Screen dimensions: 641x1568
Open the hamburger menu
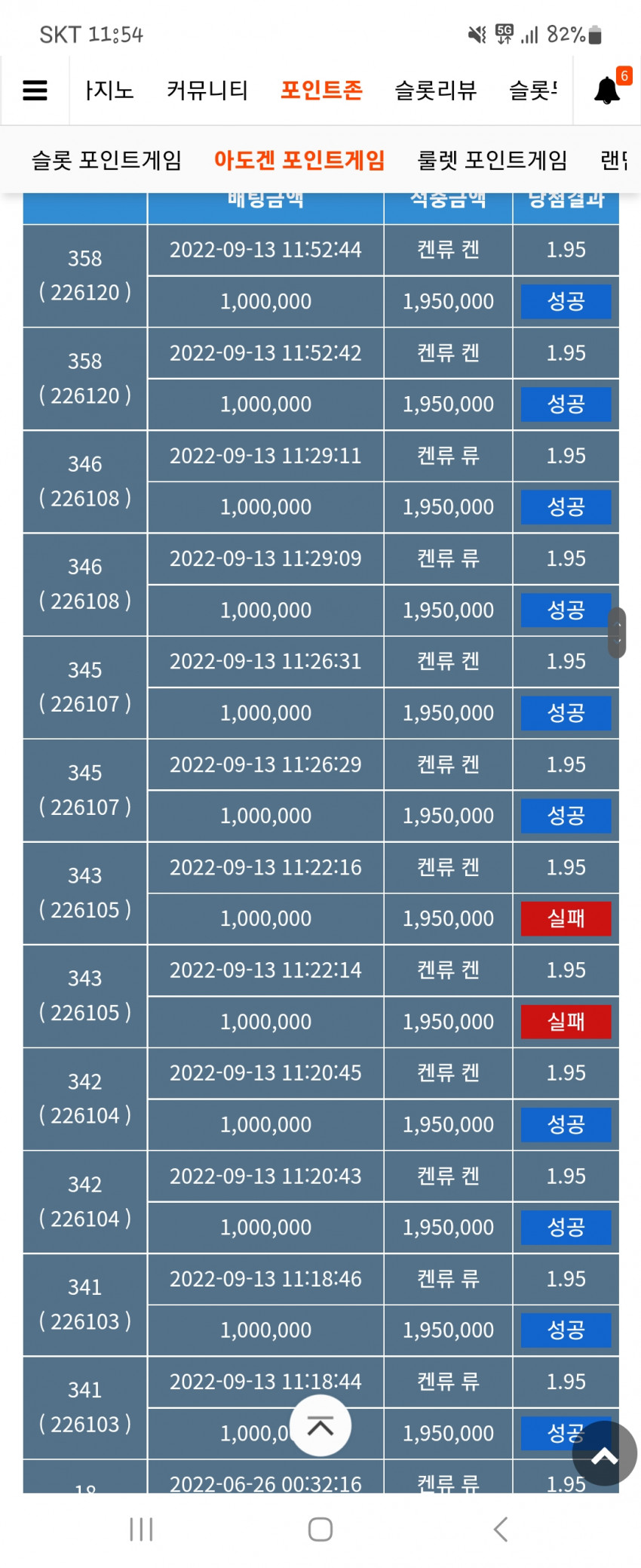click(35, 91)
